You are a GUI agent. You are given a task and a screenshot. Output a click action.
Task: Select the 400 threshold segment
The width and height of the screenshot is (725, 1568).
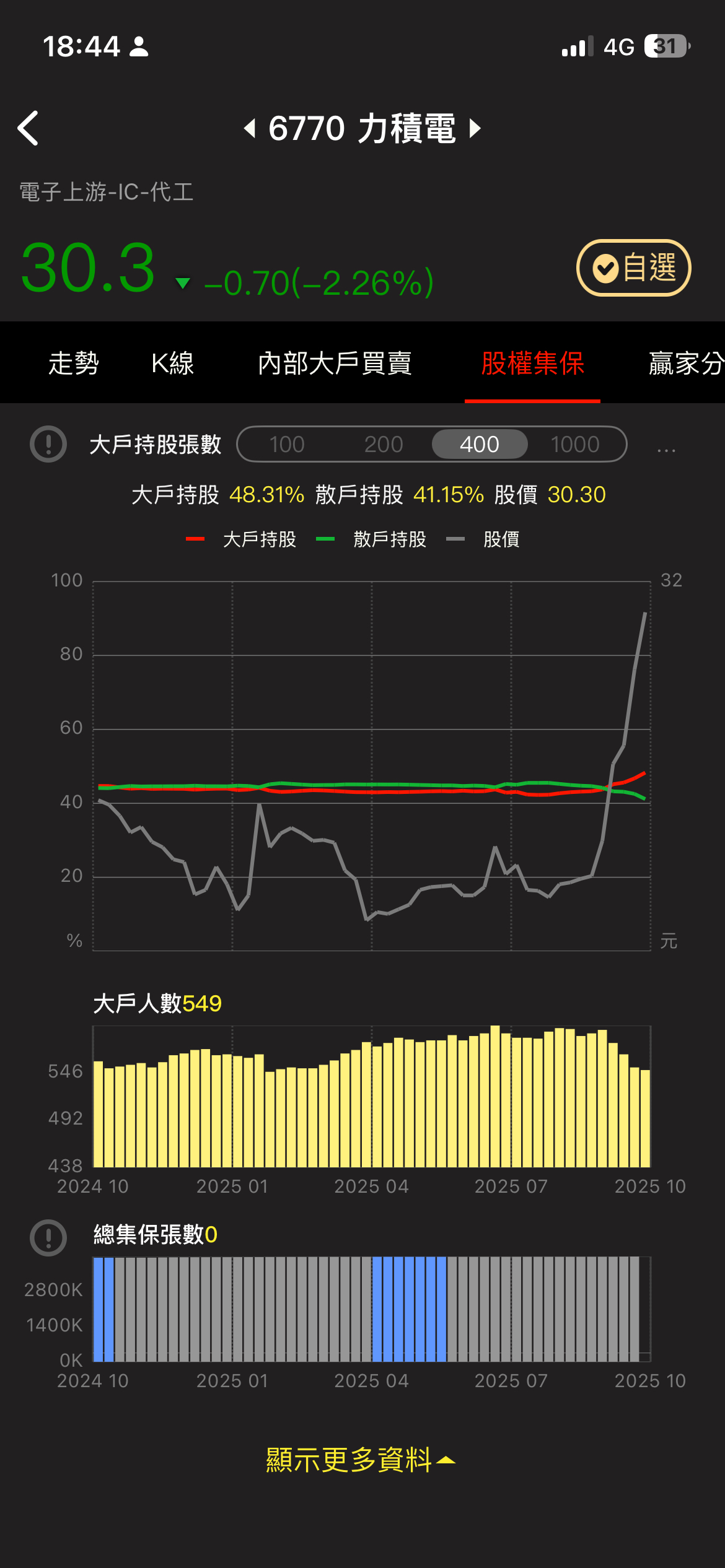[x=479, y=444]
